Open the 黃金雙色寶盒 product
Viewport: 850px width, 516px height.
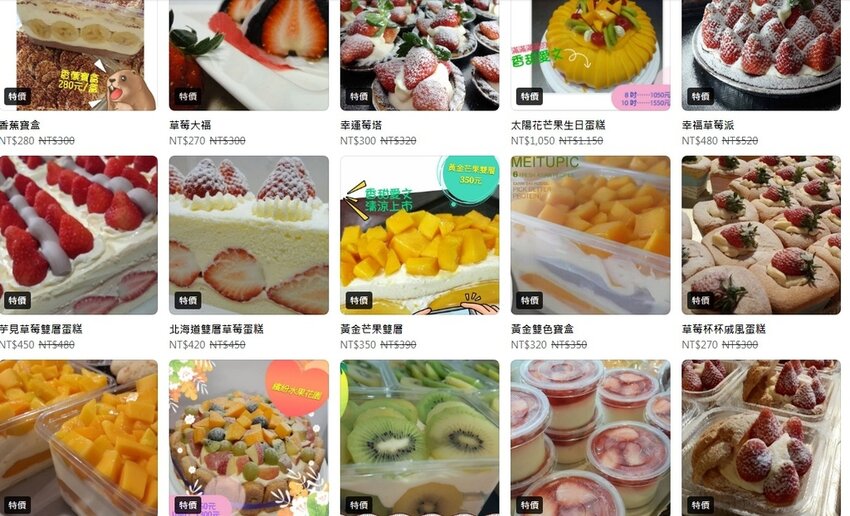tap(590, 235)
